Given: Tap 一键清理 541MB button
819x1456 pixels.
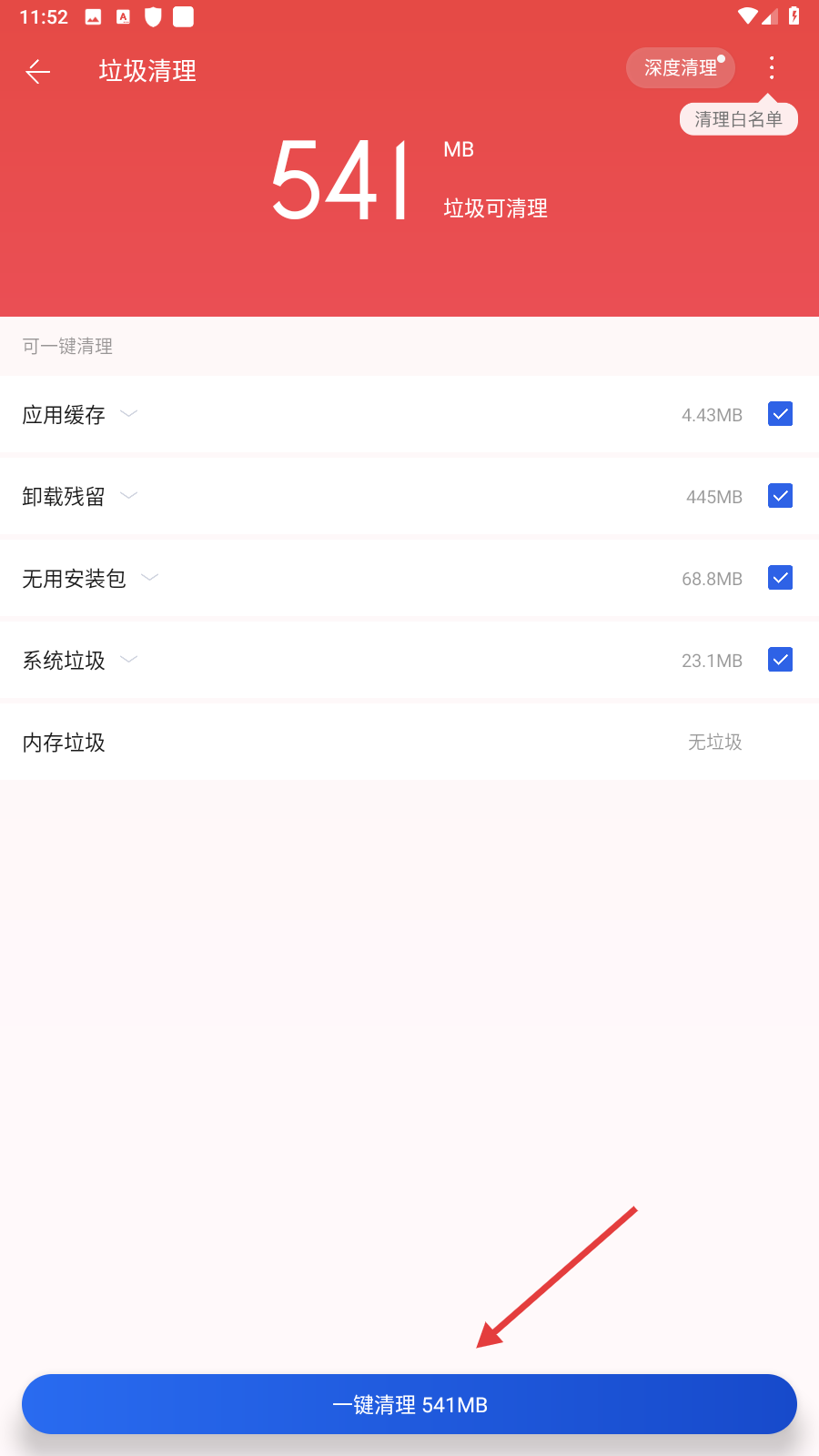Looking at the screenshot, I should click(409, 1404).
